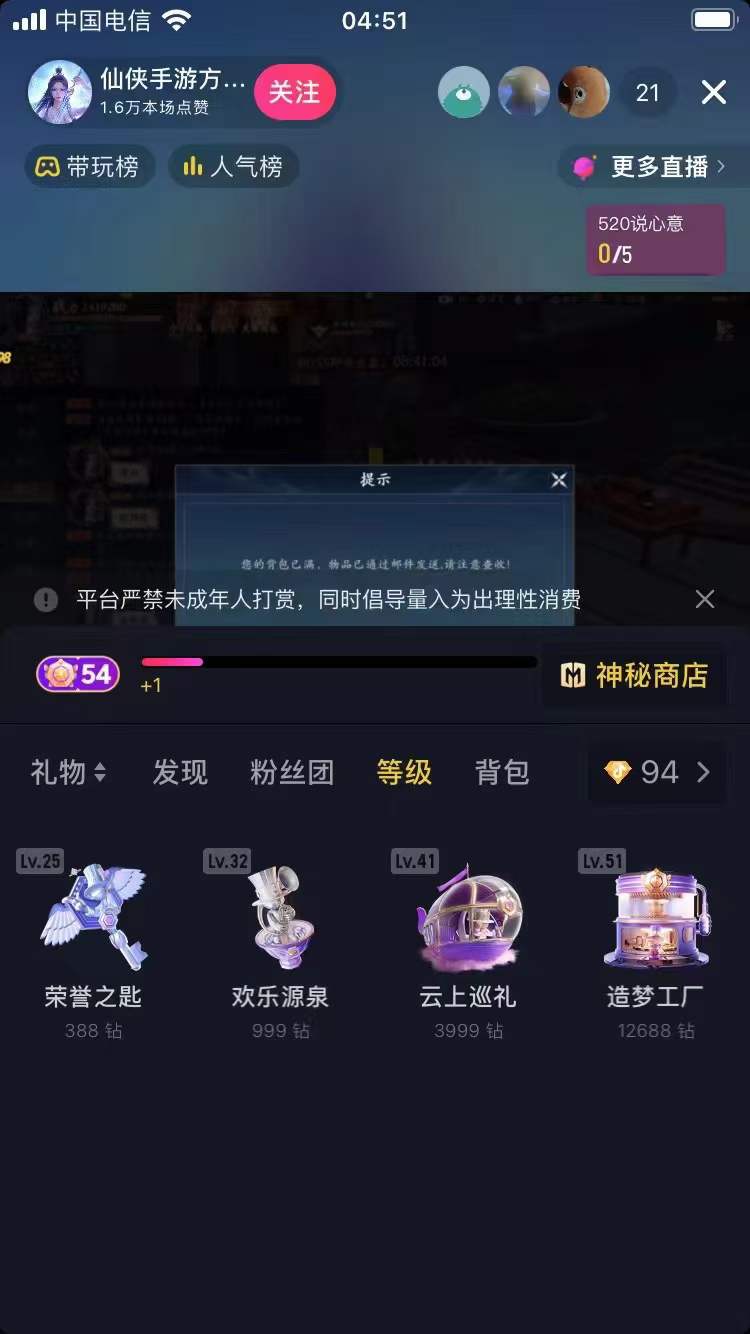The height and width of the screenshot is (1334, 750).
Task: Open the 人气榜 popularity ranking
Action: [233, 166]
